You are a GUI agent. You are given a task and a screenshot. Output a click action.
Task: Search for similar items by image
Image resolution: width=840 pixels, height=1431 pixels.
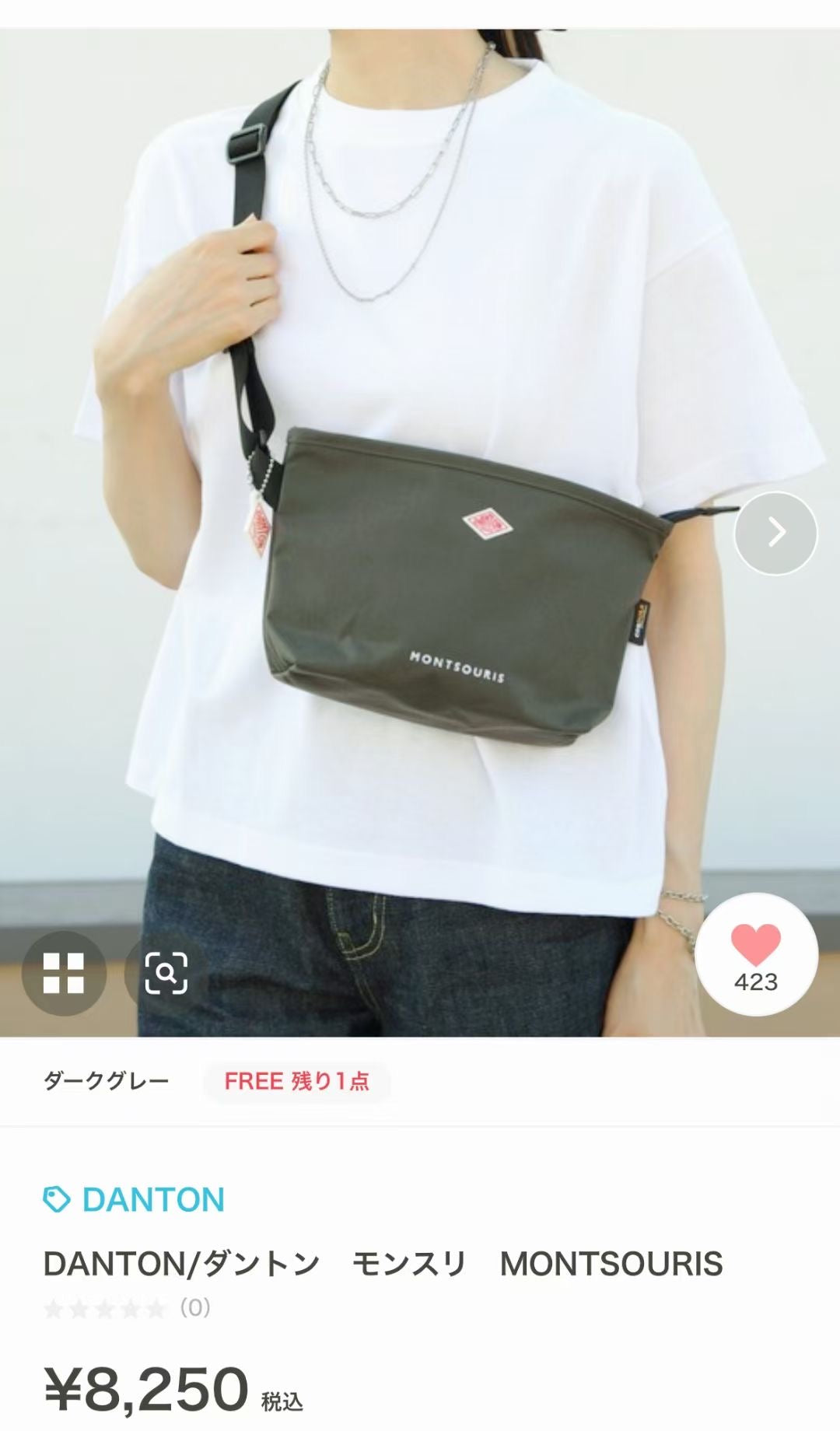(166, 973)
